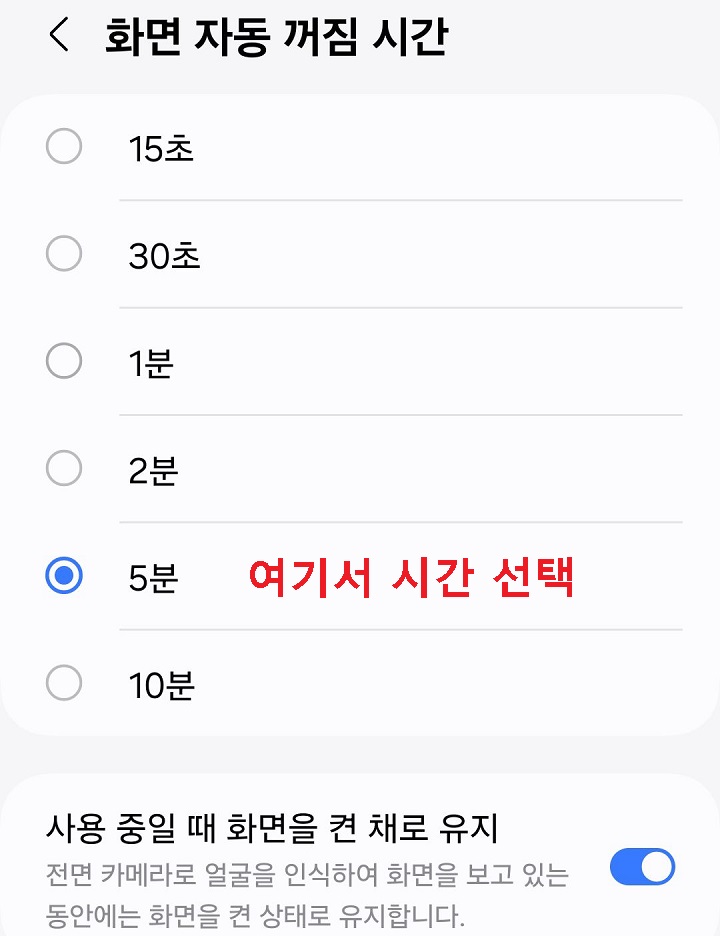Select the 15초 screen timeout option
Image resolution: width=720 pixels, height=936 pixels.
pos(63,145)
